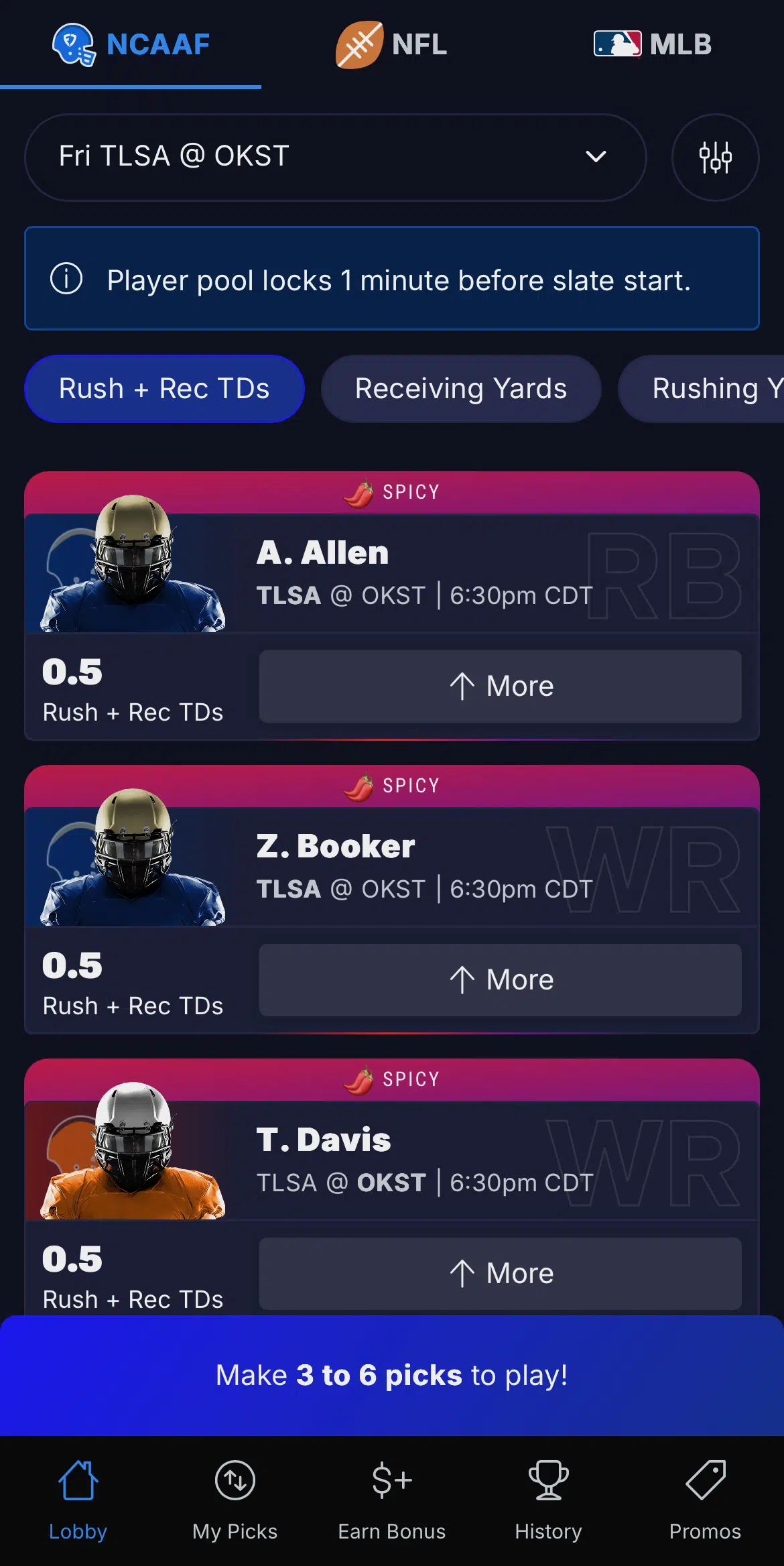Image resolution: width=784 pixels, height=1566 pixels.
Task: Open Z. Booker player card
Action: click(392, 867)
